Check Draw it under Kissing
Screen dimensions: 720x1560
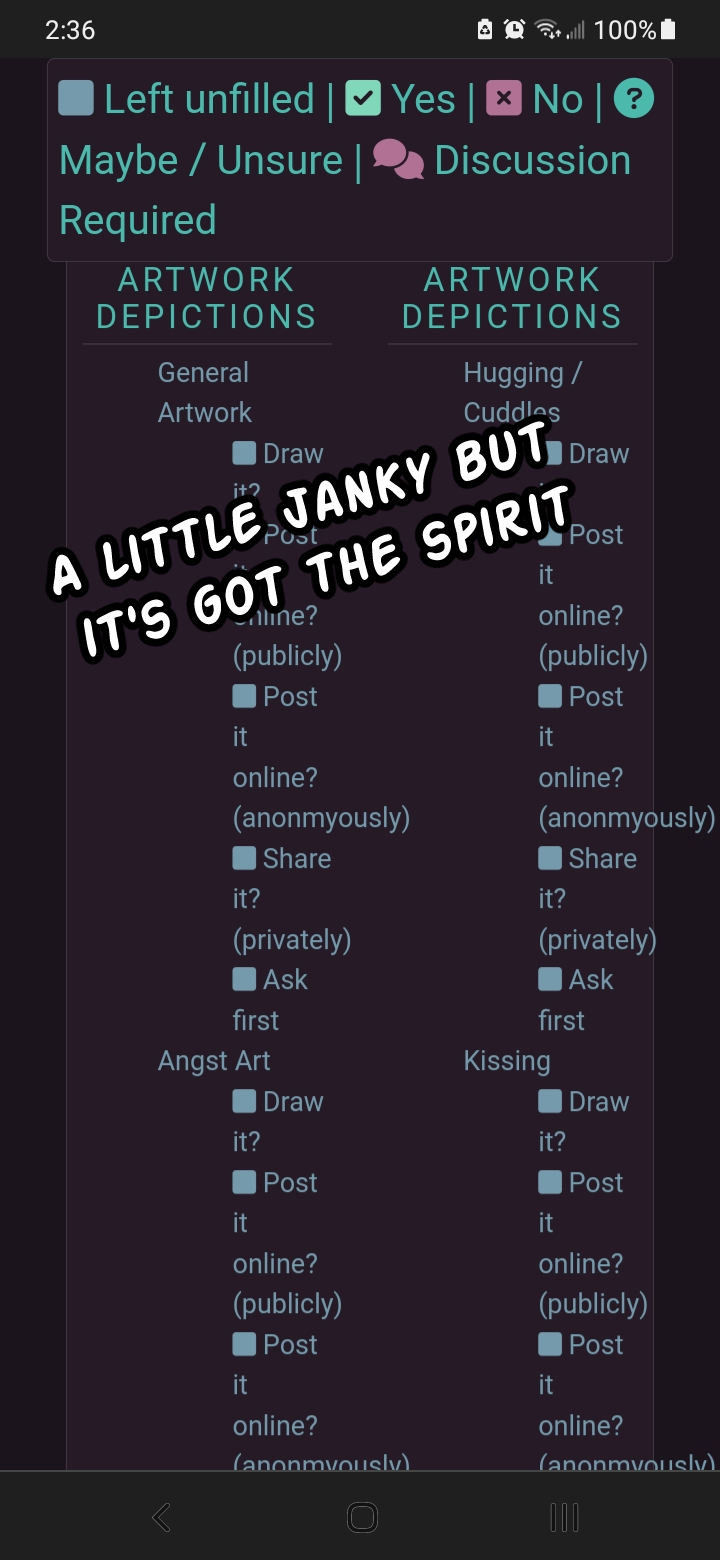point(550,1101)
